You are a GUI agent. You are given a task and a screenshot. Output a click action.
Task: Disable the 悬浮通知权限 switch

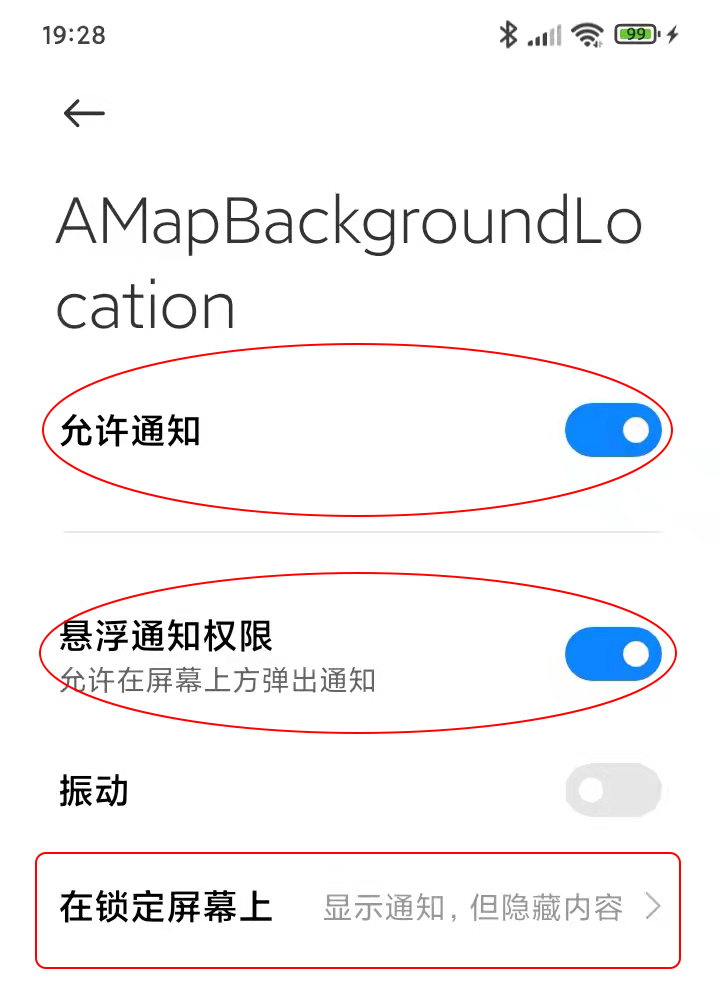point(612,654)
